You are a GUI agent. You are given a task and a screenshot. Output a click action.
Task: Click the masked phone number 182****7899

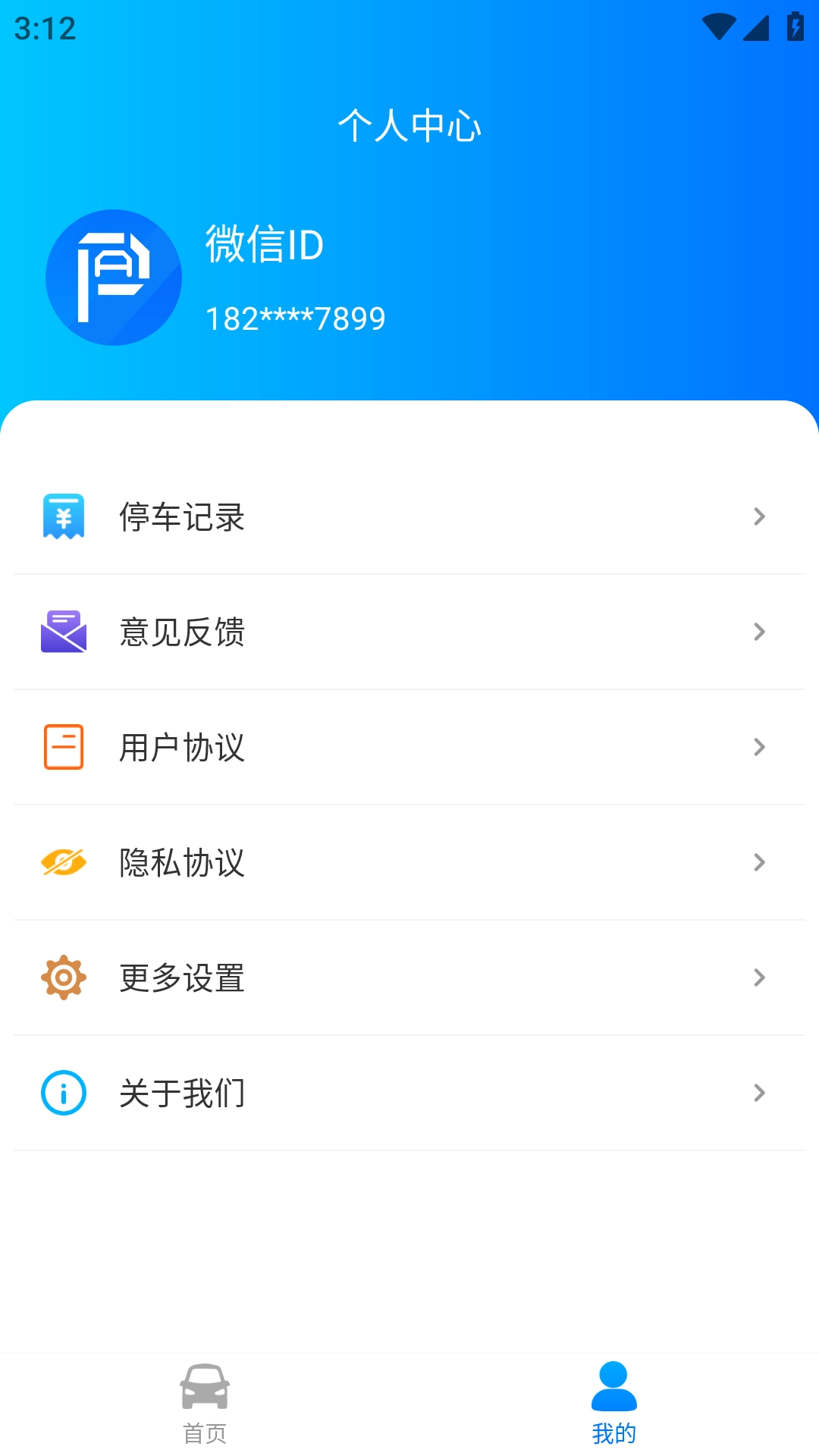coord(296,318)
